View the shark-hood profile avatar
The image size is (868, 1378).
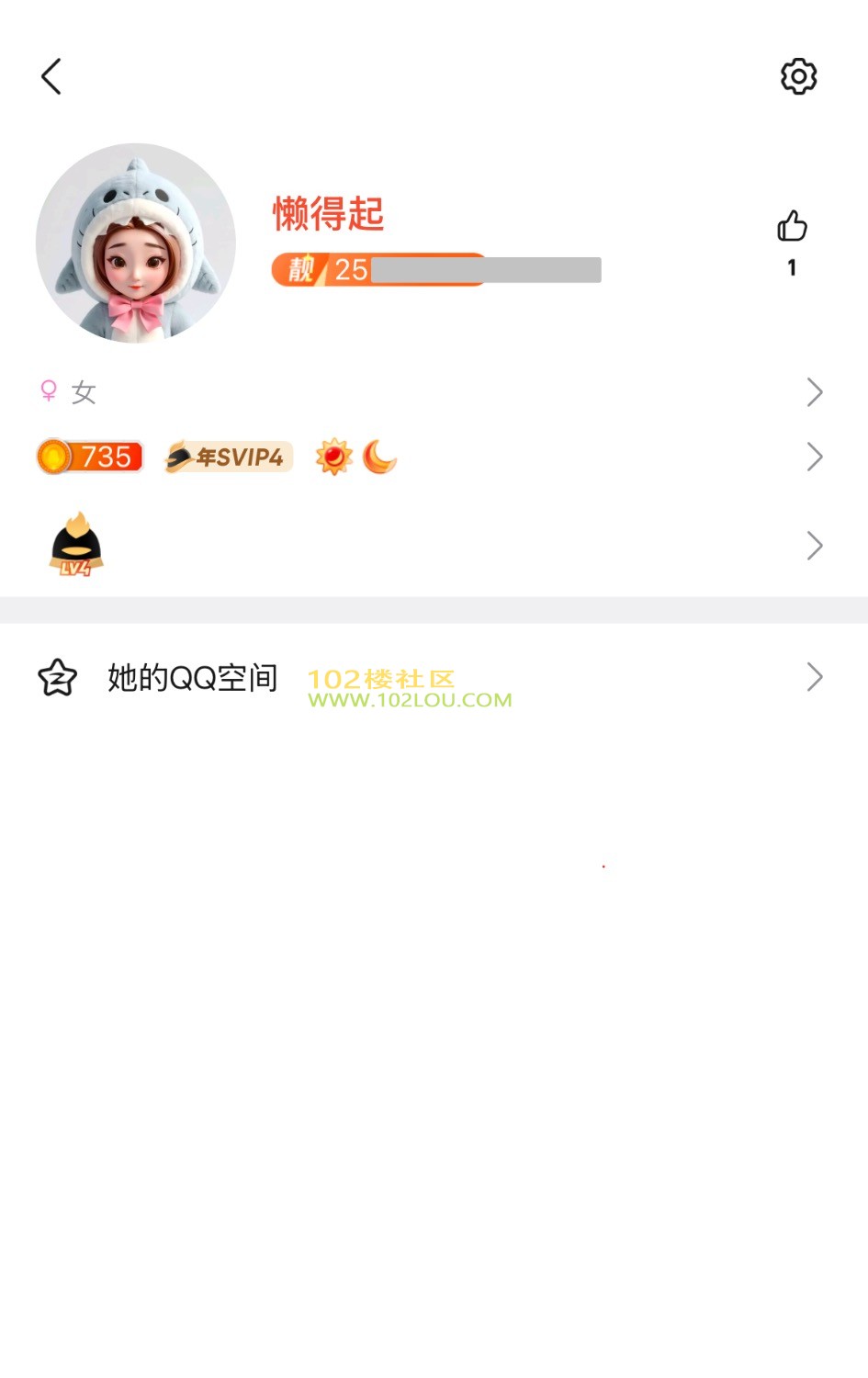pos(136,243)
